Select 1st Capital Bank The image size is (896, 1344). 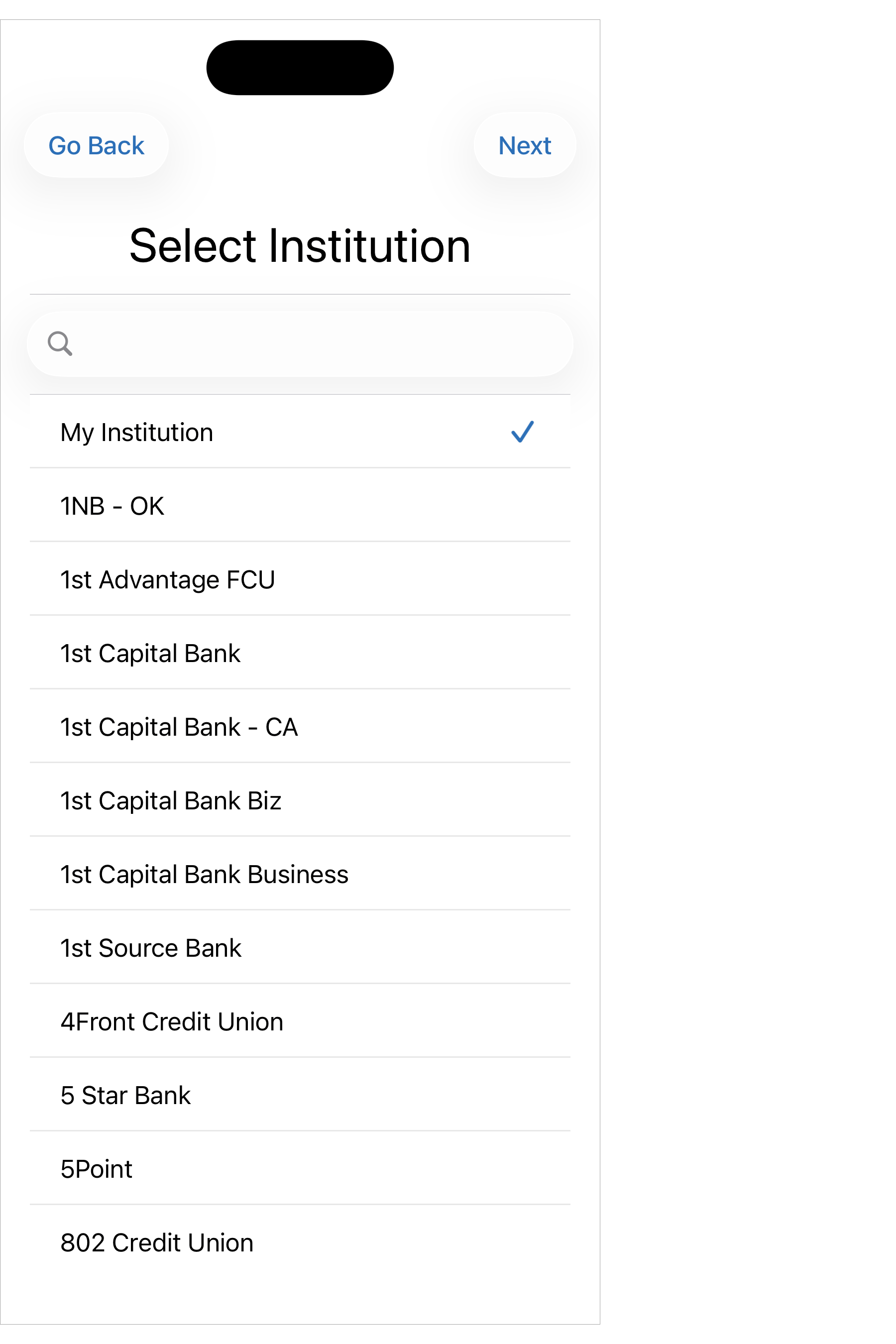click(228, 653)
